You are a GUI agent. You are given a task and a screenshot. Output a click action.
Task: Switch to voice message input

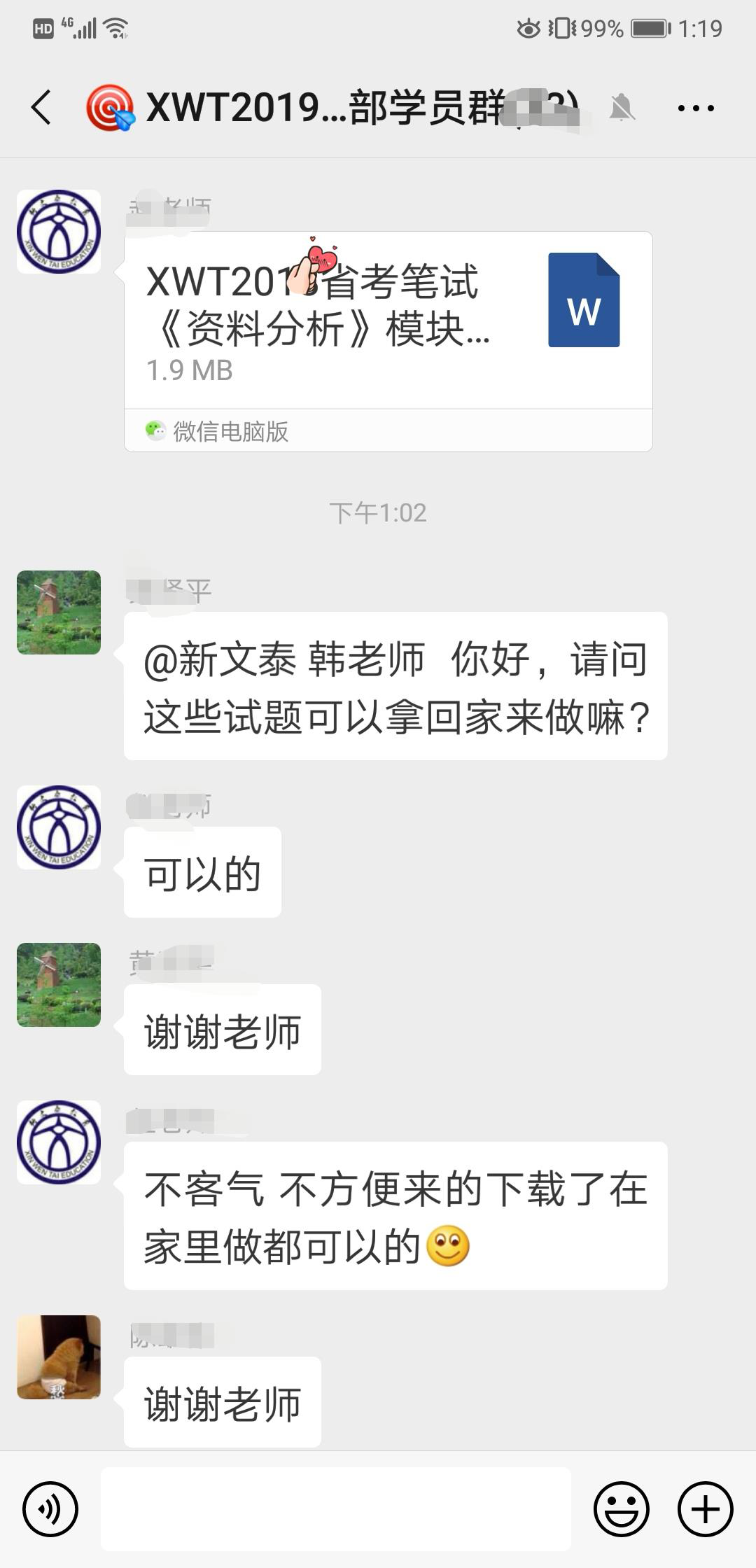(x=50, y=1509)
